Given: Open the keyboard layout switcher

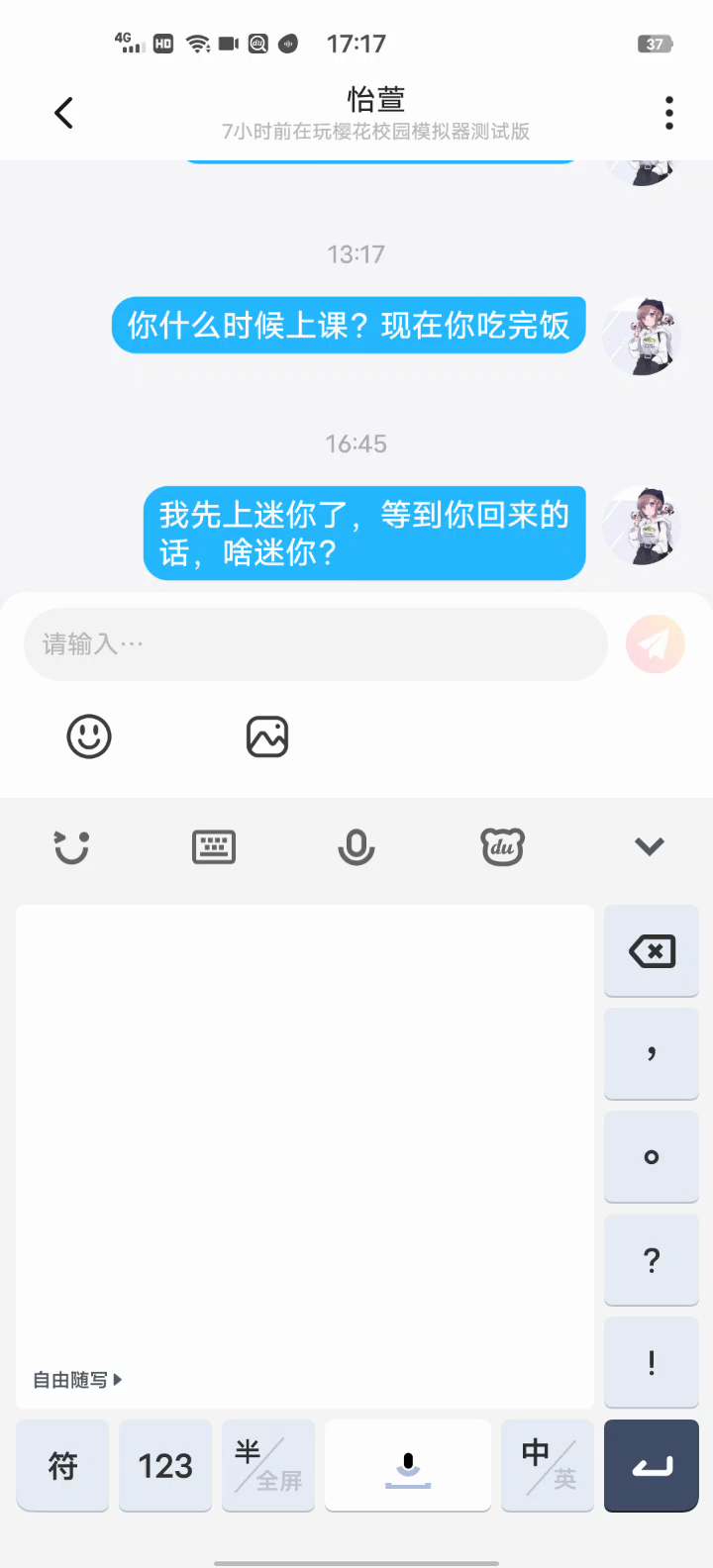Looking at the screenshot, I should [x=213, y=847].
